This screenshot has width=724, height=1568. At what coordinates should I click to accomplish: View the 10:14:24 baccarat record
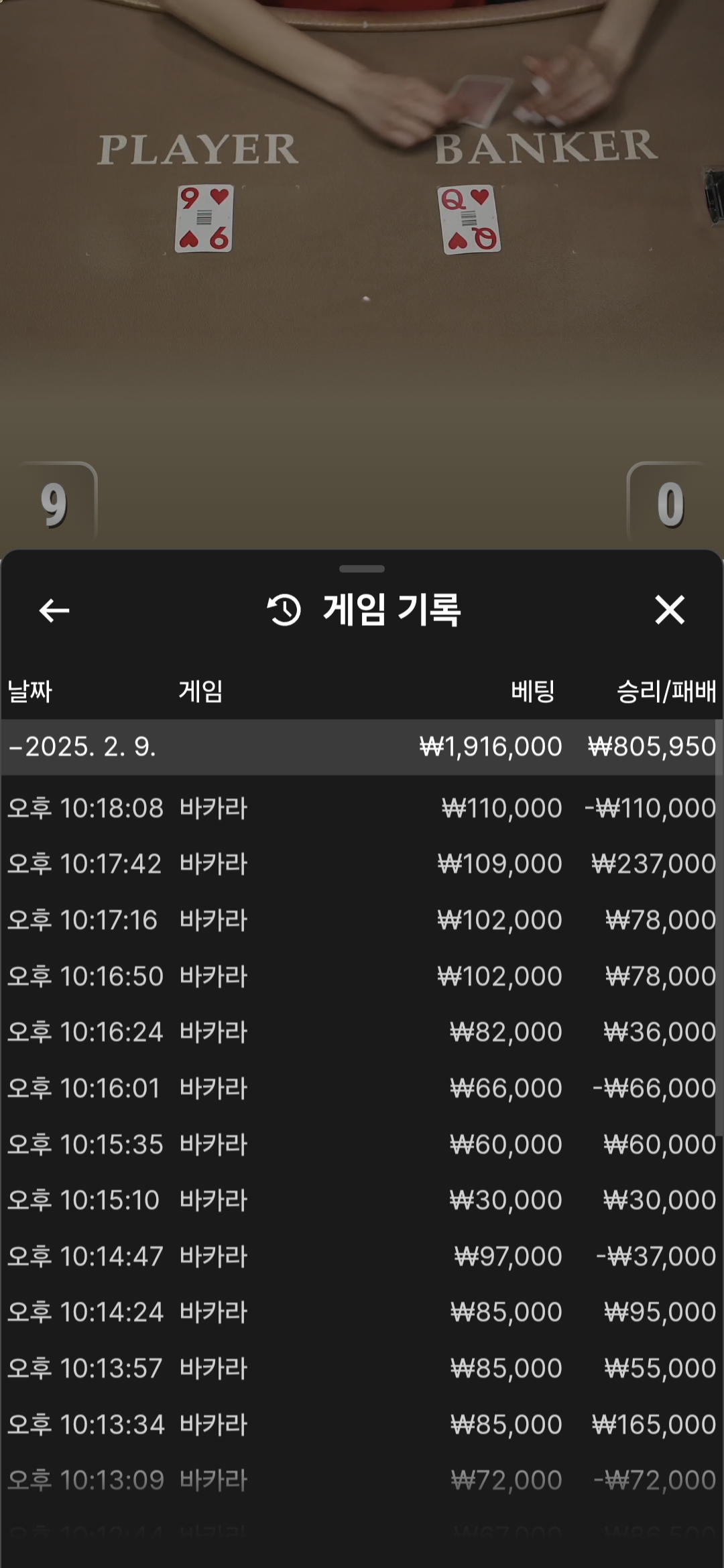pyautogui.click(x=362, y=1312)
